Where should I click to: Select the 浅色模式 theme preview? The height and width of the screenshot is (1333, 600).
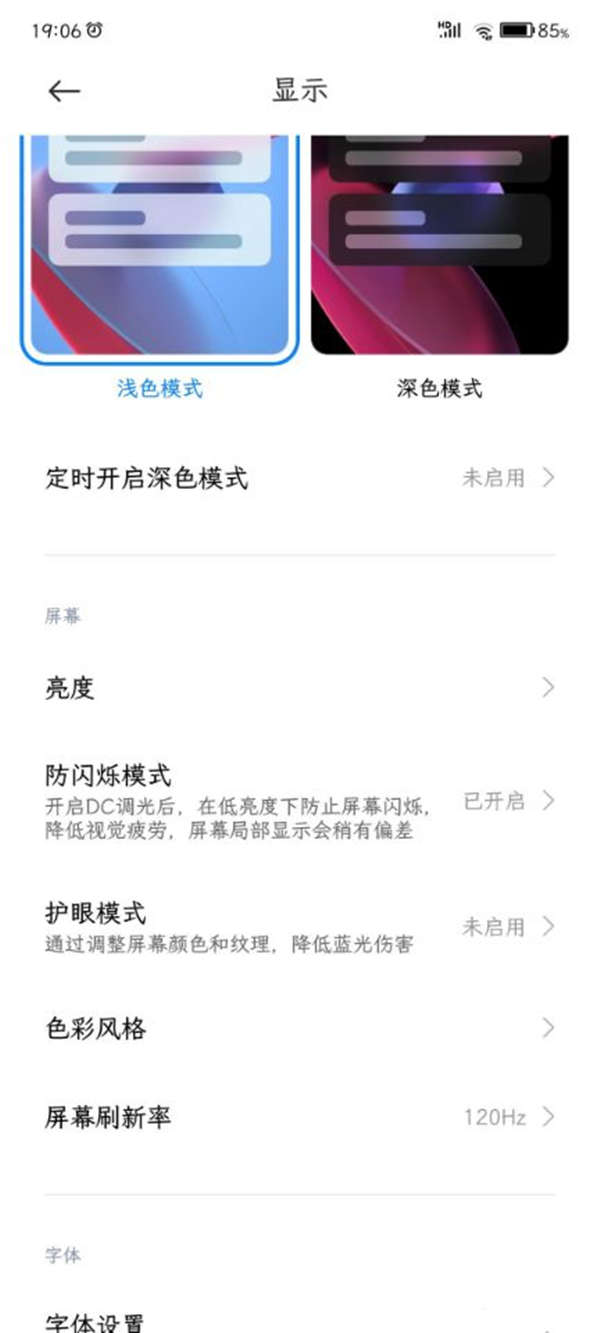[160, 250]
